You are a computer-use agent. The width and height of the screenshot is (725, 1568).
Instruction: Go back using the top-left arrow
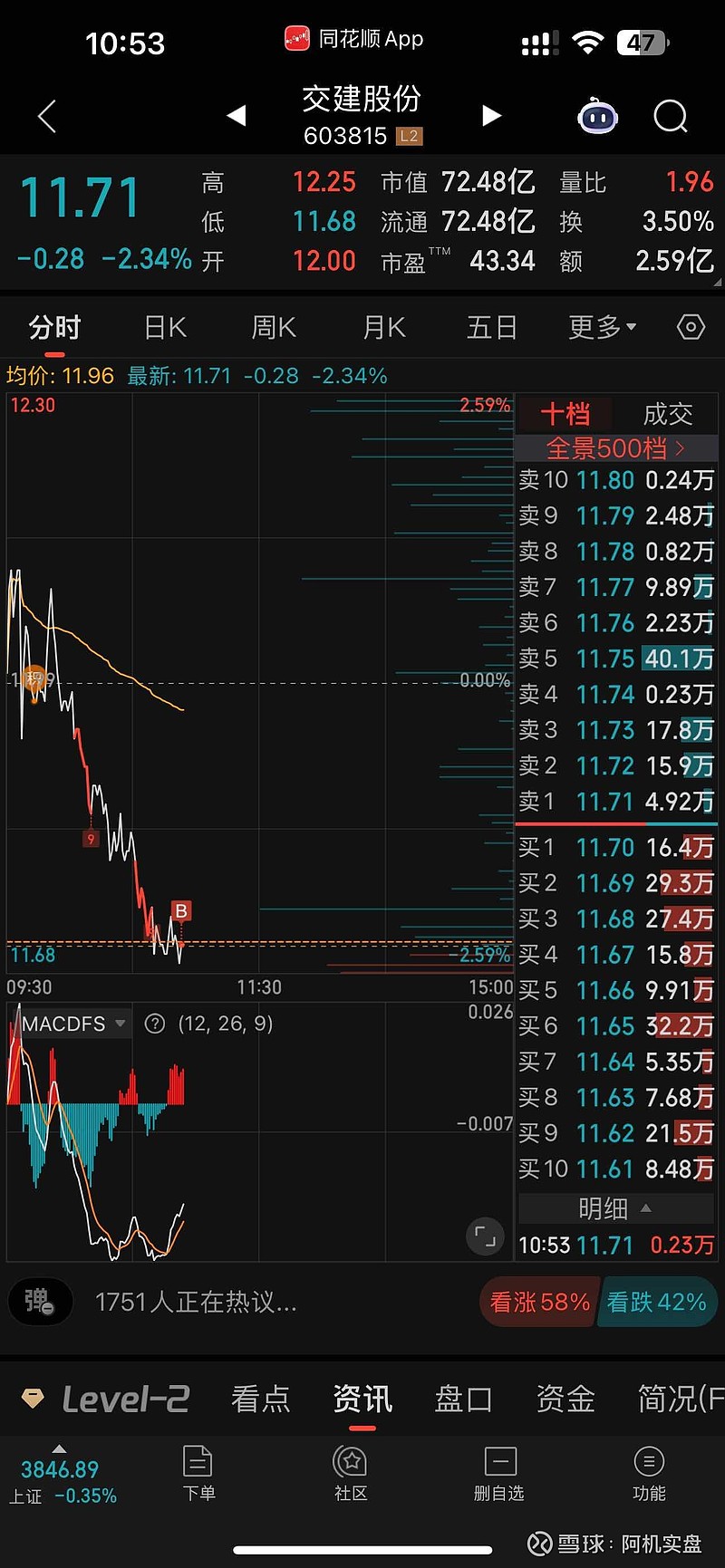click(47, 117)
